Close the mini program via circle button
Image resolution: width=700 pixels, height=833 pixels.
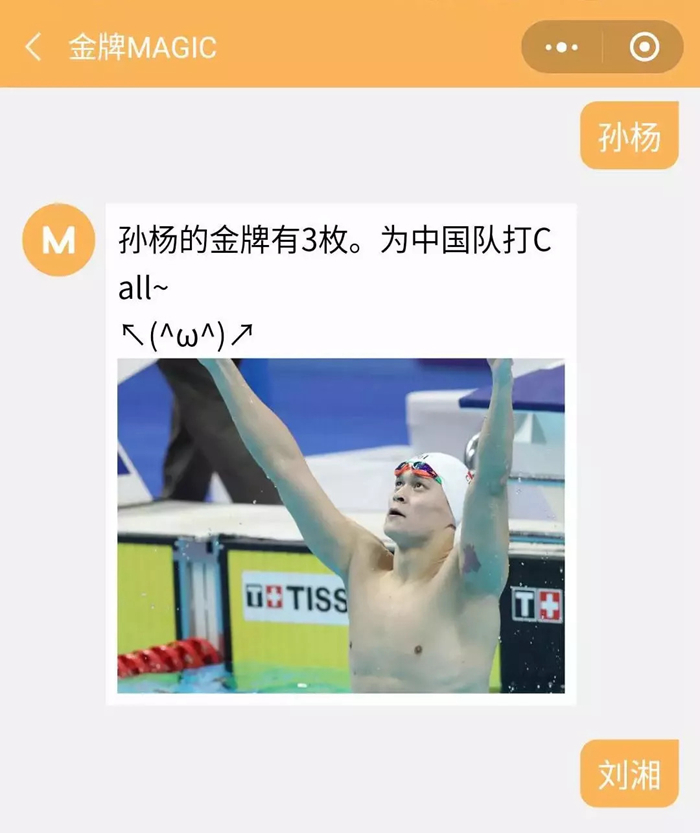[644, 47]
